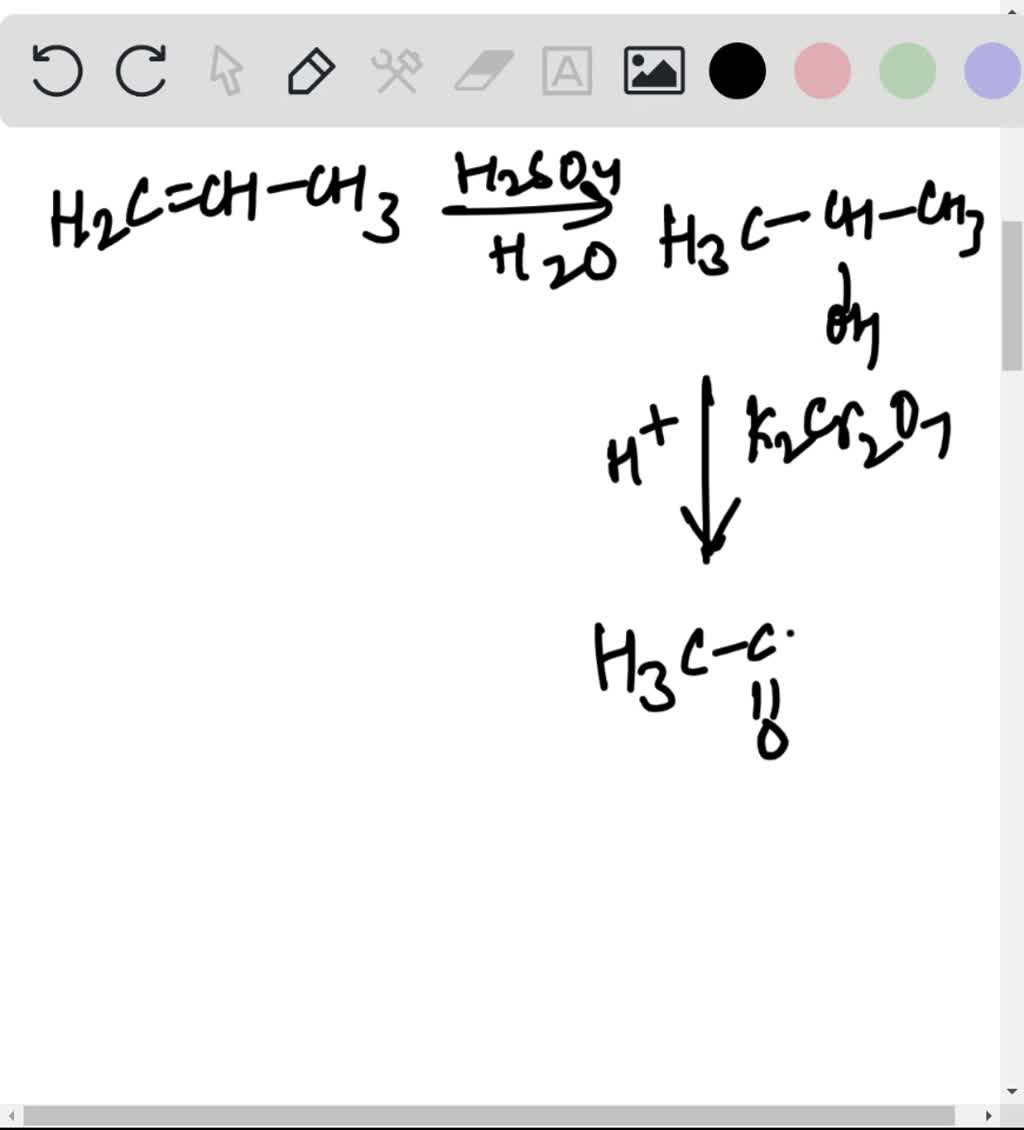Select the green color swatch
Viewport: 1024px width, 1130px height.
click(x=908, y=70)
